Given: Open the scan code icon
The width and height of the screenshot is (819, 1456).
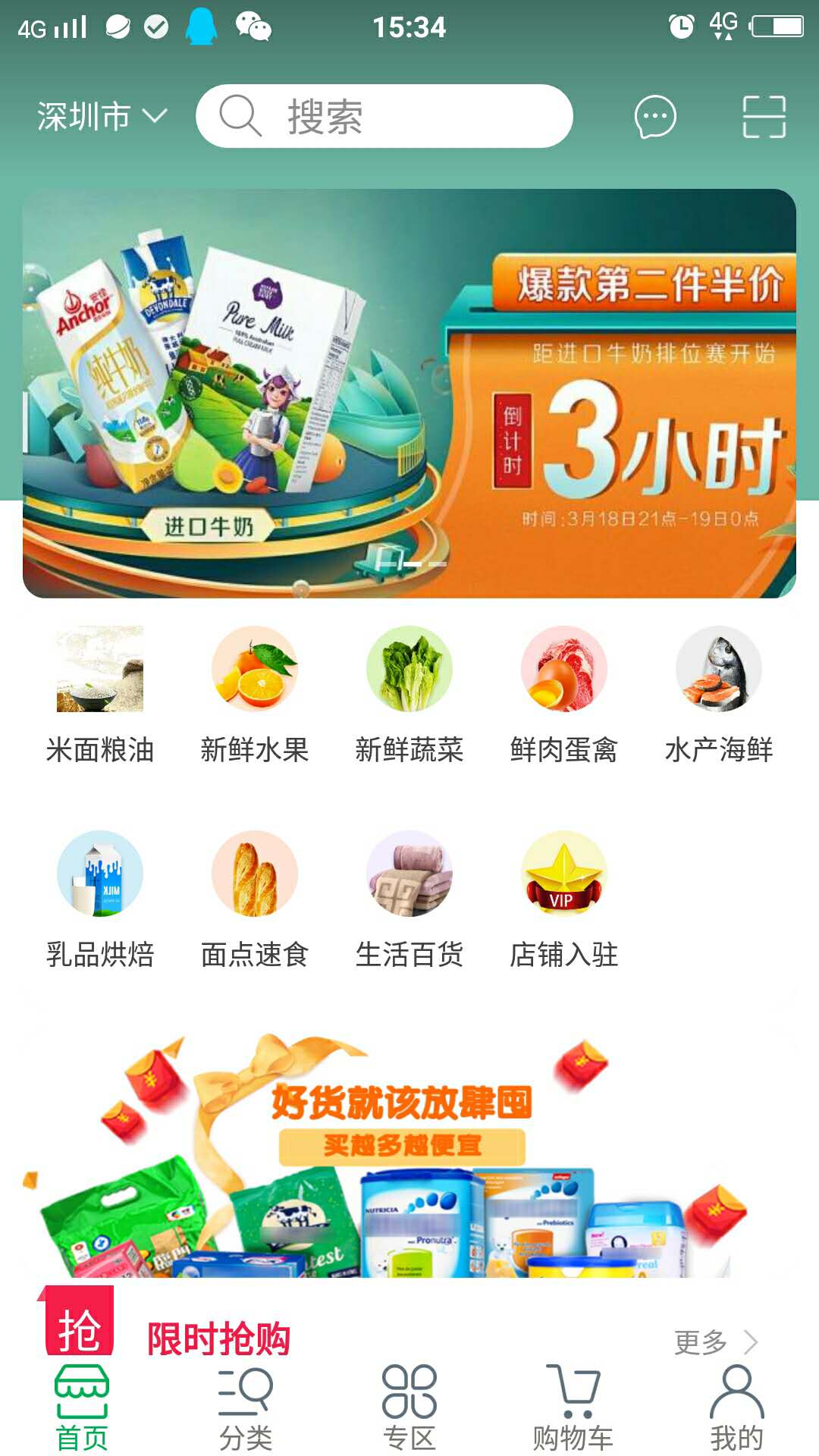Looking at the screenshot, I should [764, 117].
